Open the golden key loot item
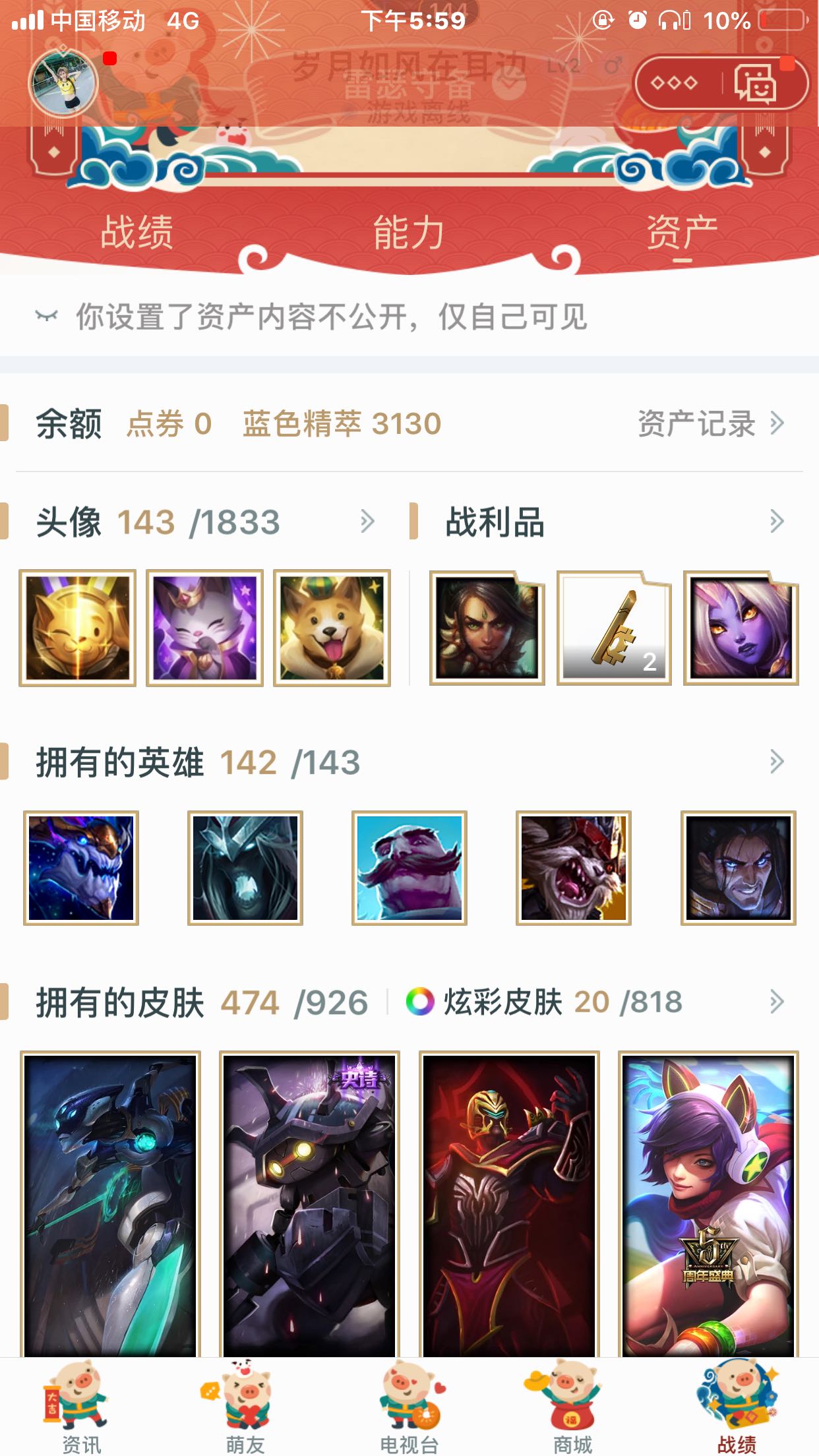This screenshot has width=819, height=1456. pyautogui.click(x=614, y=628)
